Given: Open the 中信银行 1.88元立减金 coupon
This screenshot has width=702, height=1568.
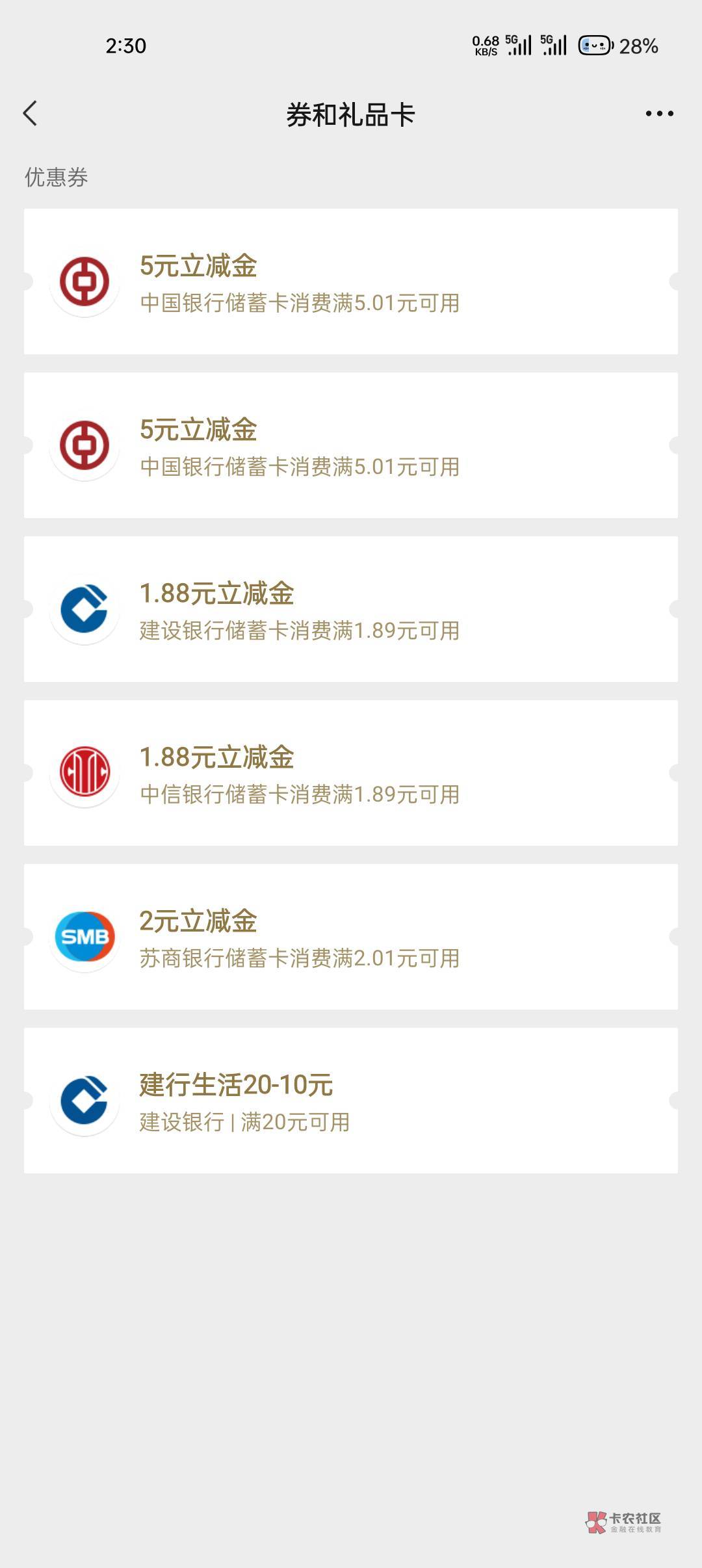Looking at the screenshot, I should click(351, 773).
